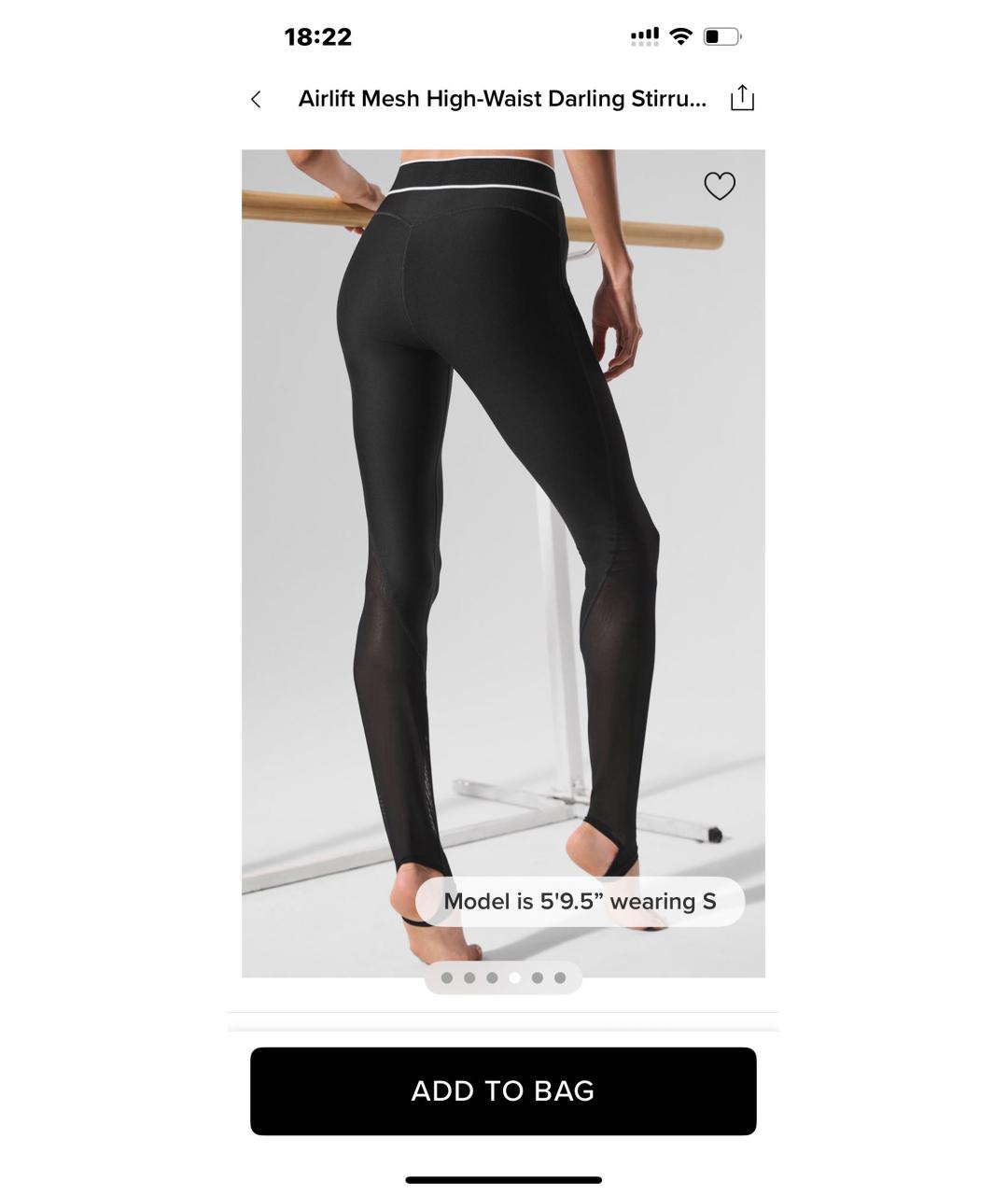Go back to the previous screen

pos(256,99)
